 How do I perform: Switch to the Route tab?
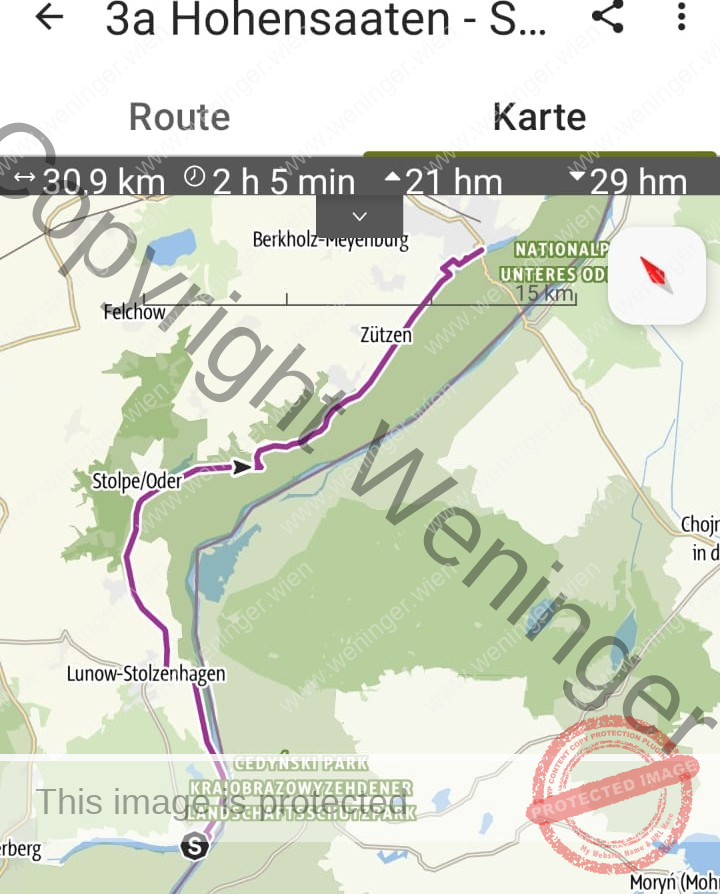coord(180,117)
